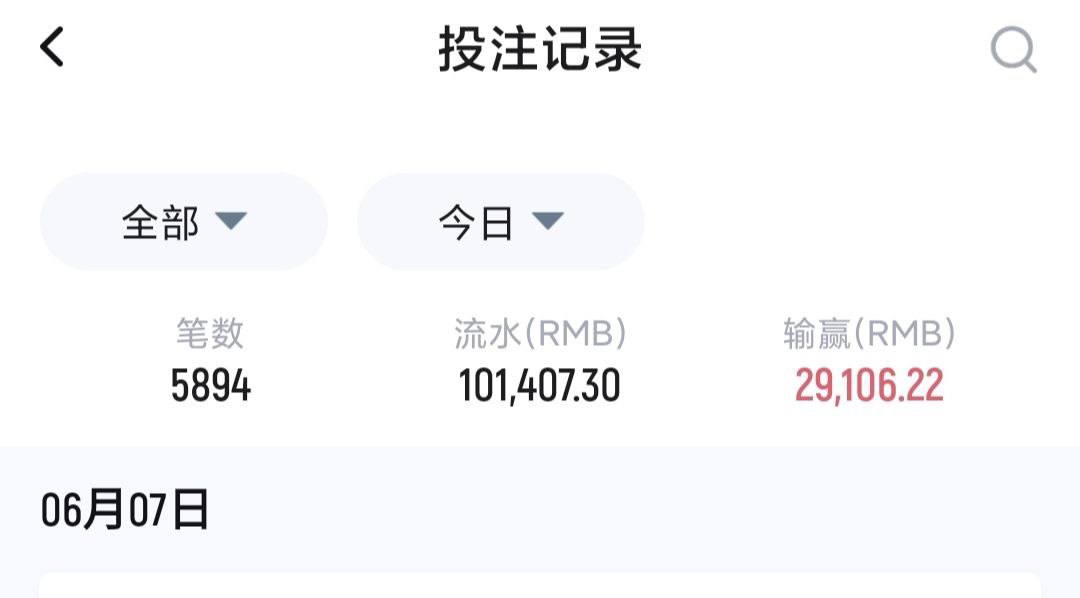Open the 今日 date dropdown
Screen dimensions: 1080x598
click(500, 222)
